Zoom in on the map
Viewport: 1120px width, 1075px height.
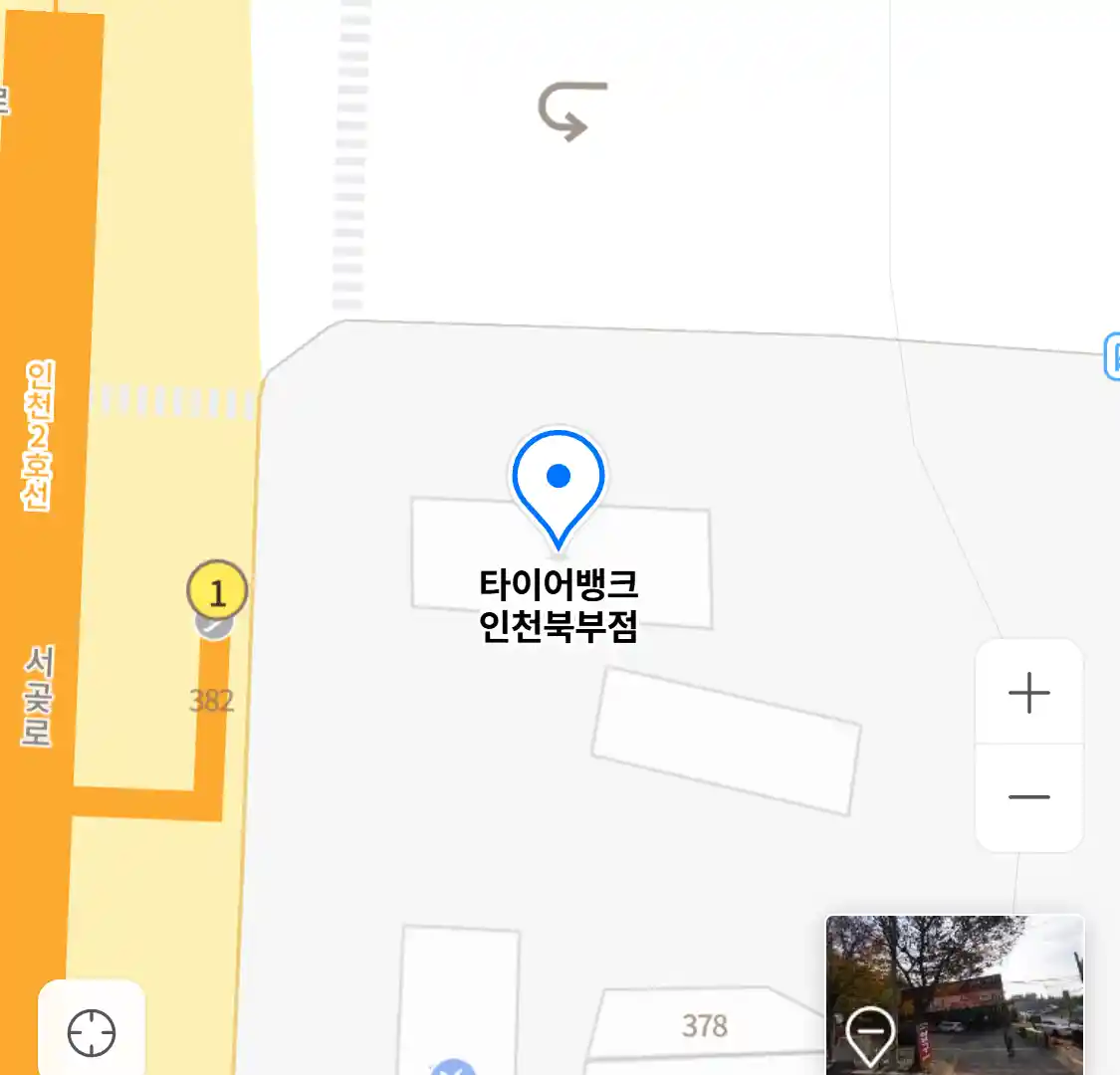pyautogui.click(x=1028, y=693)
